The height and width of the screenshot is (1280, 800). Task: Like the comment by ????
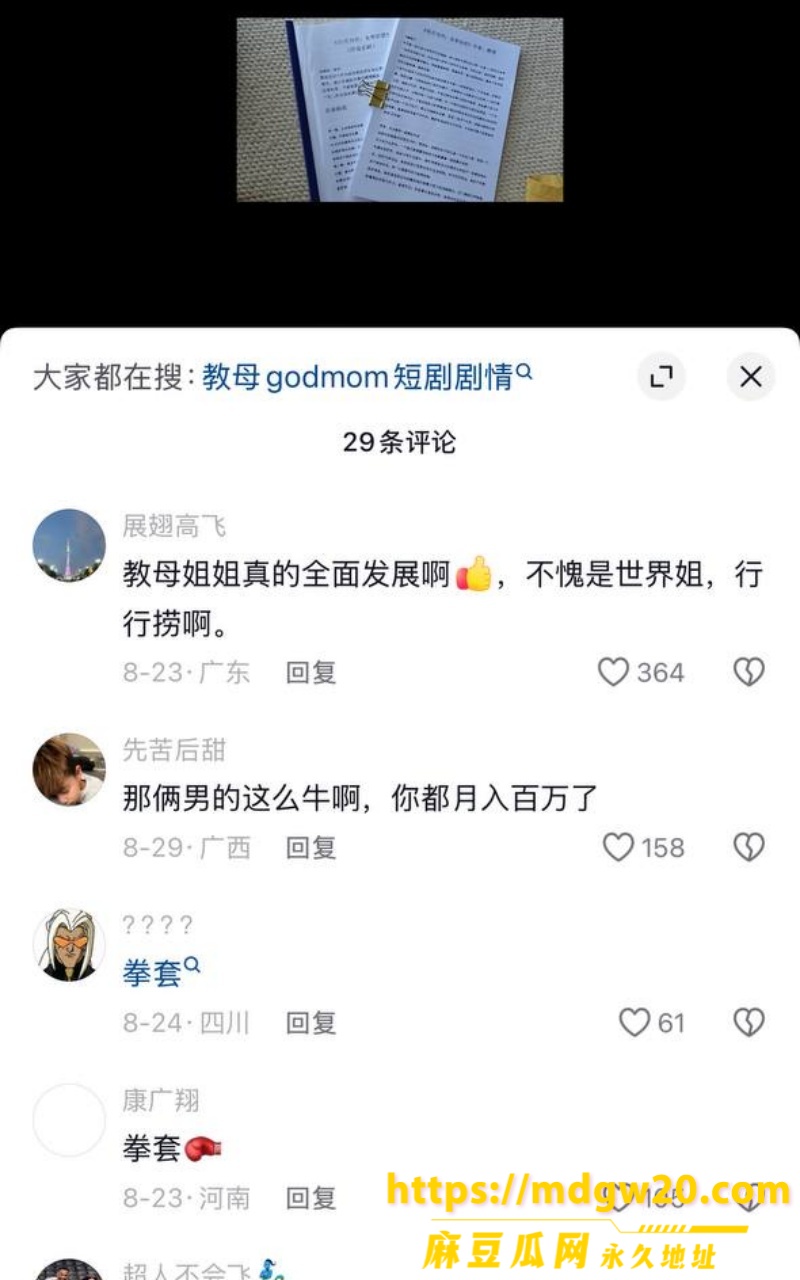(651, 1022)
